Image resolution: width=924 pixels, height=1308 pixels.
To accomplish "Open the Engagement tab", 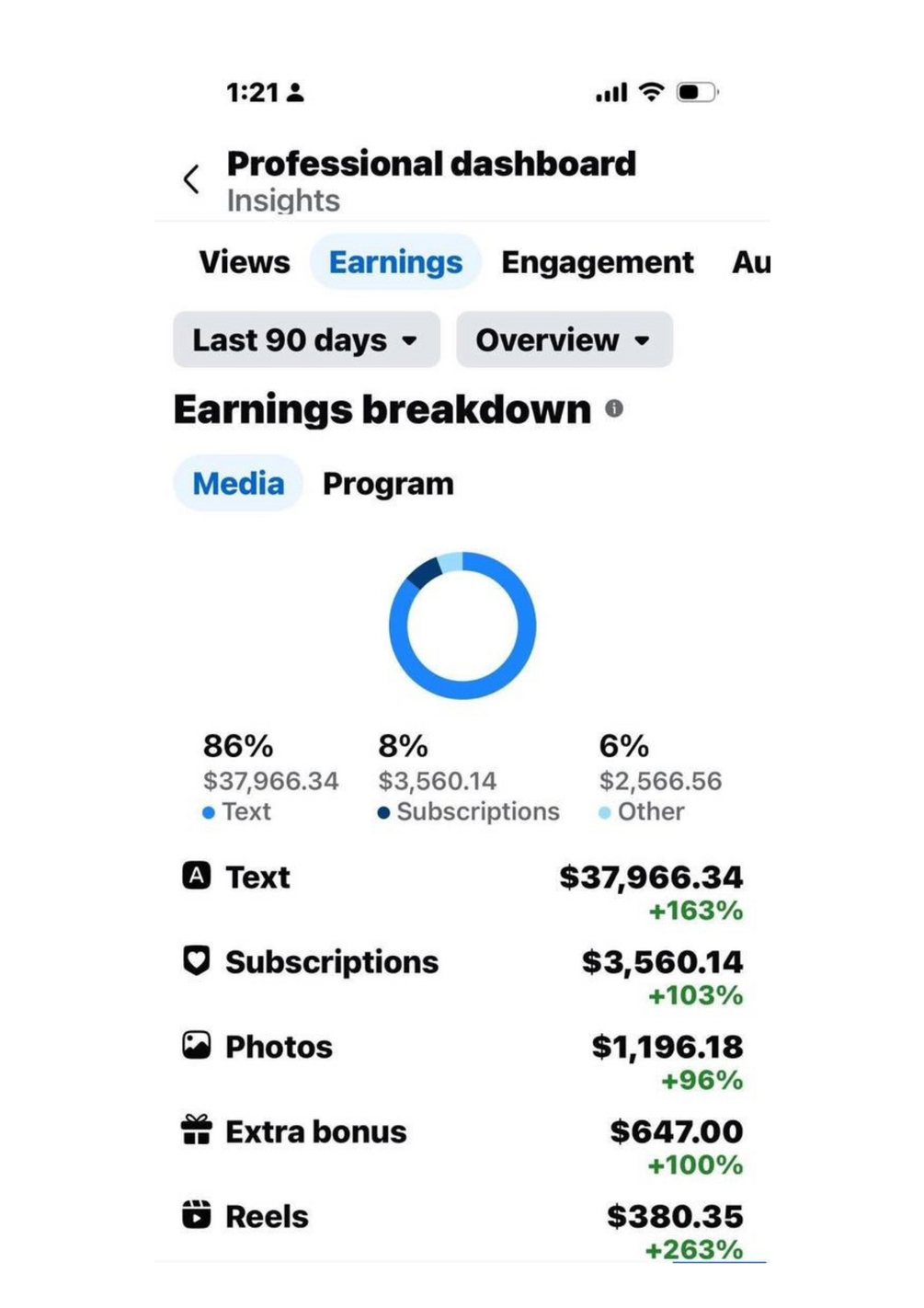I will 597,263.
